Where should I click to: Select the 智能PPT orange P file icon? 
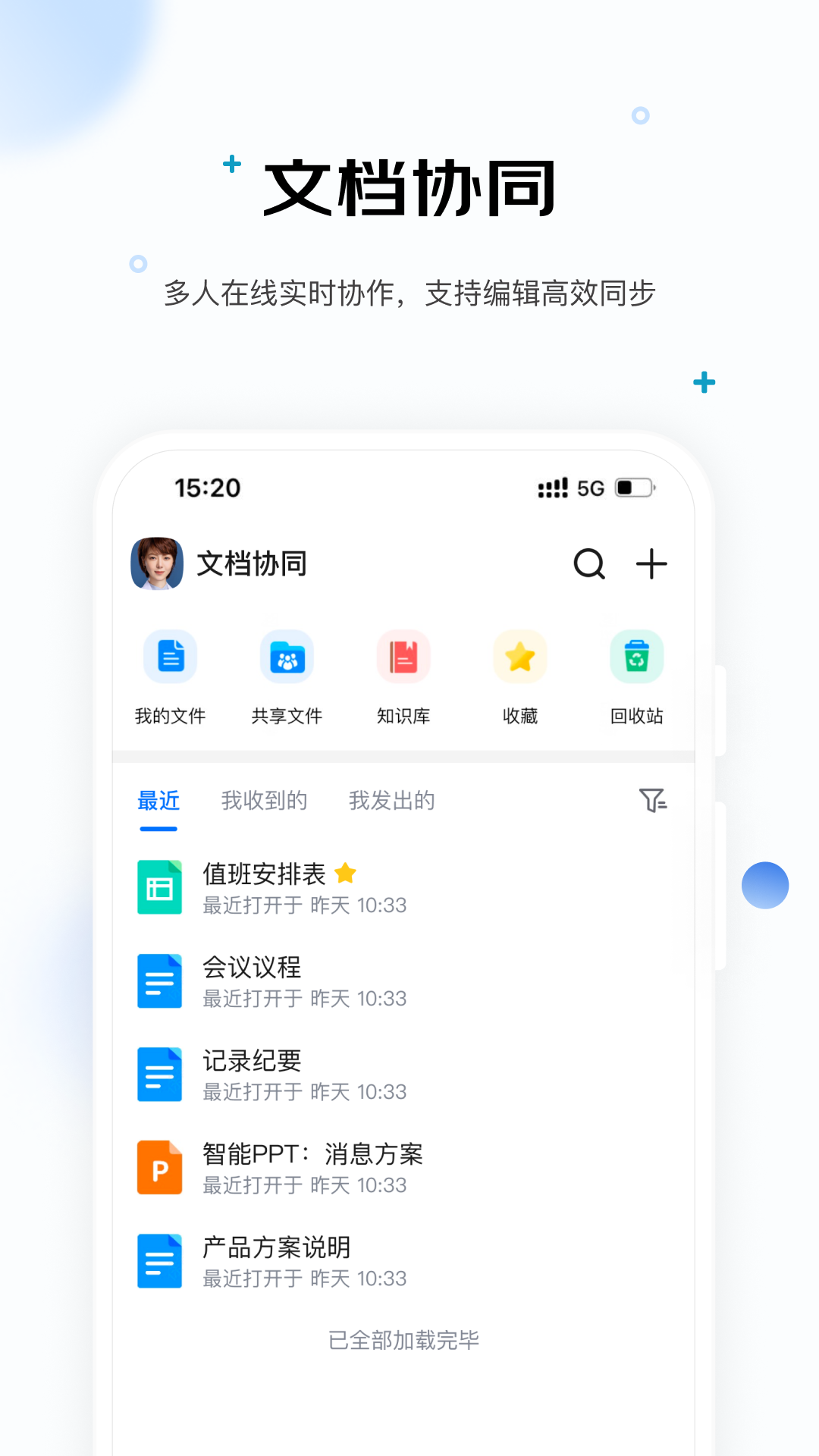point(159,1166)
